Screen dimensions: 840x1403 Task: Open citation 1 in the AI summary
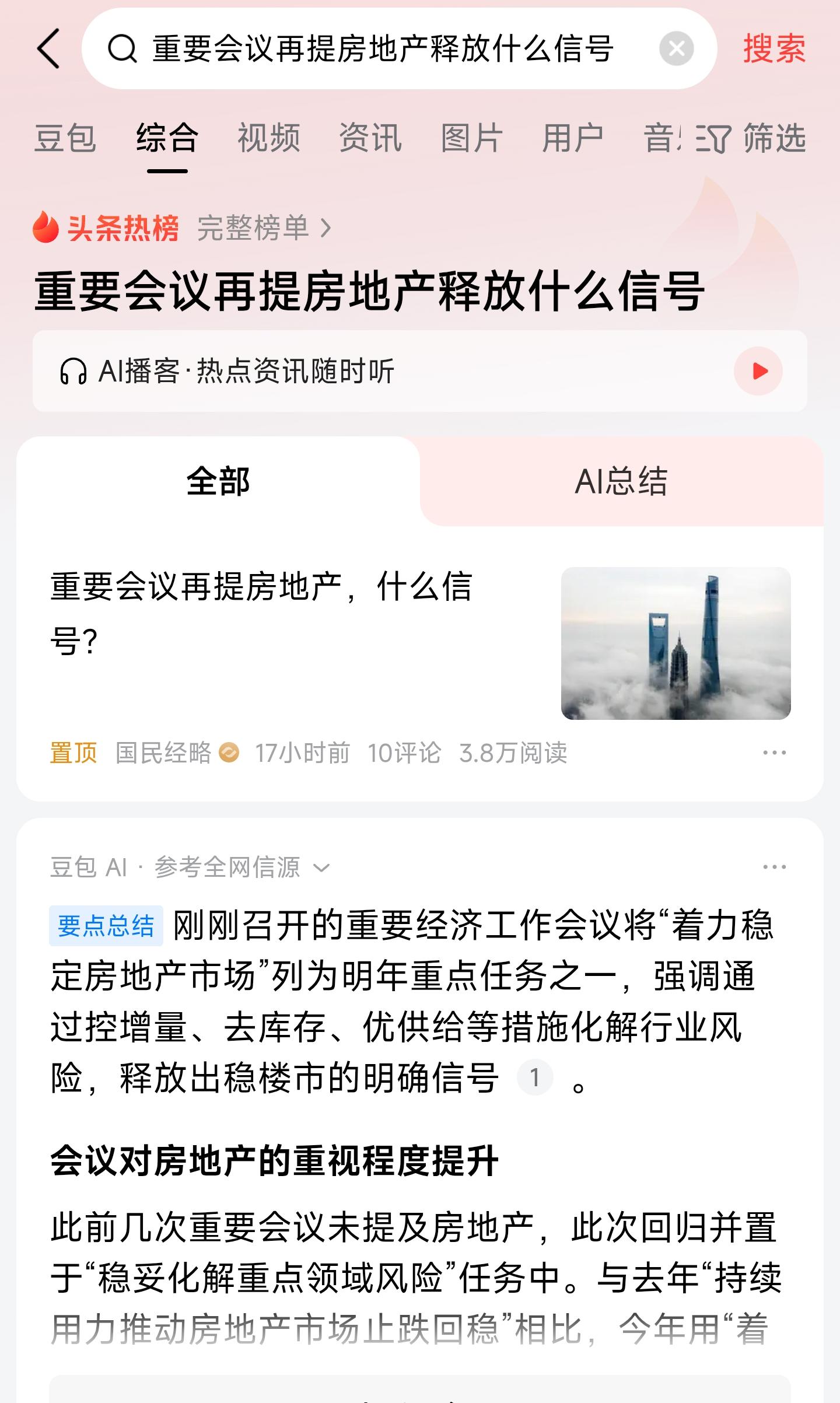[534, 1077]
